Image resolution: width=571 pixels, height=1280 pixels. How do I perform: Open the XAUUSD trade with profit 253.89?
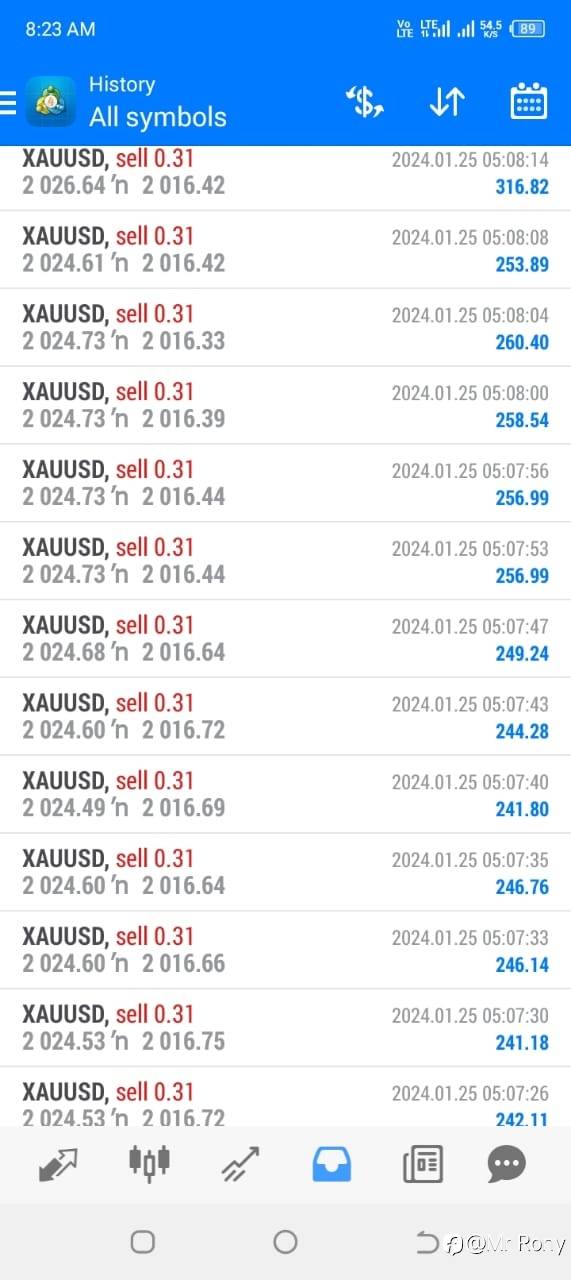(x=285, y=249)
